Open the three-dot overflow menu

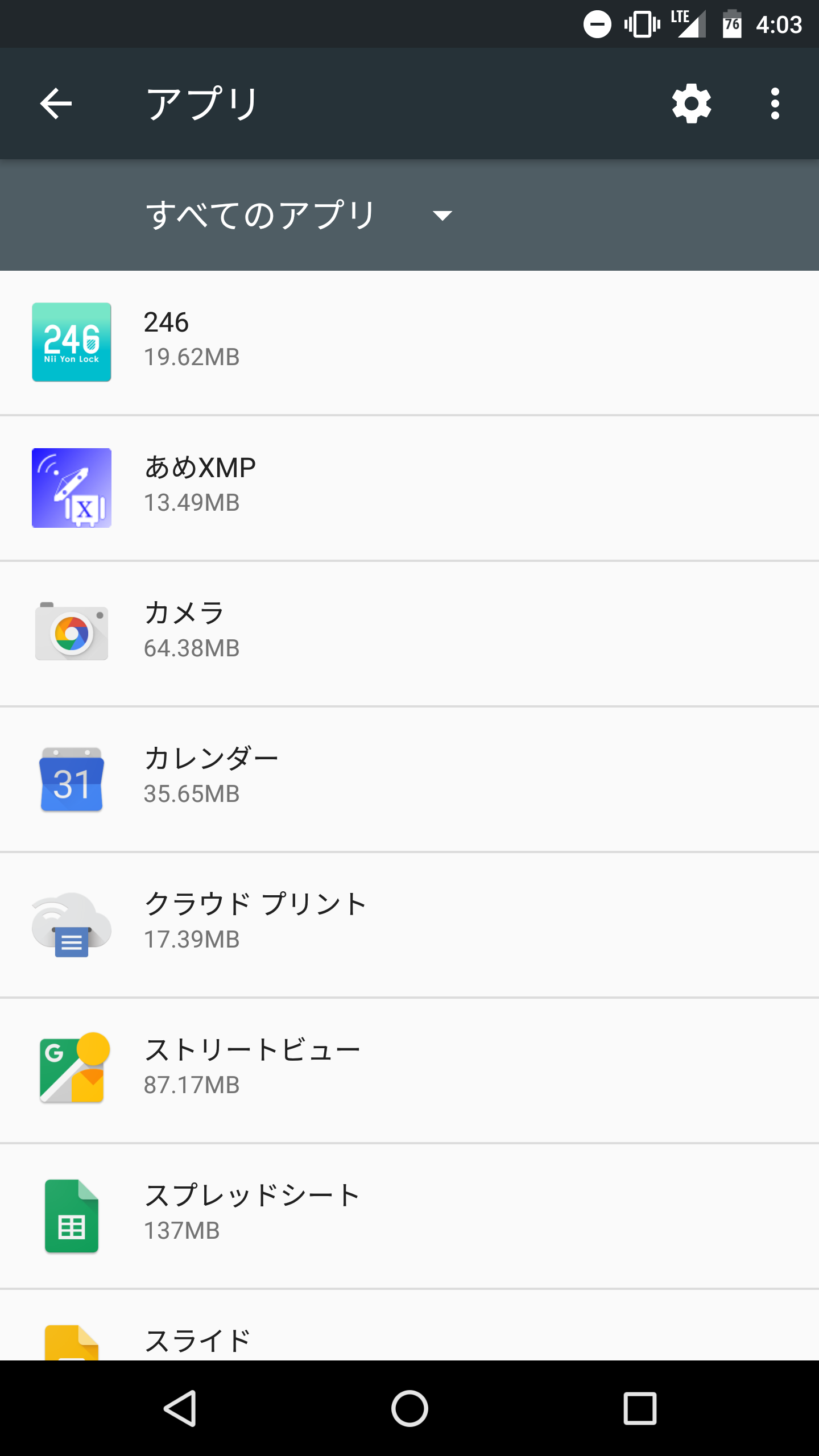[x=775, y=104]
